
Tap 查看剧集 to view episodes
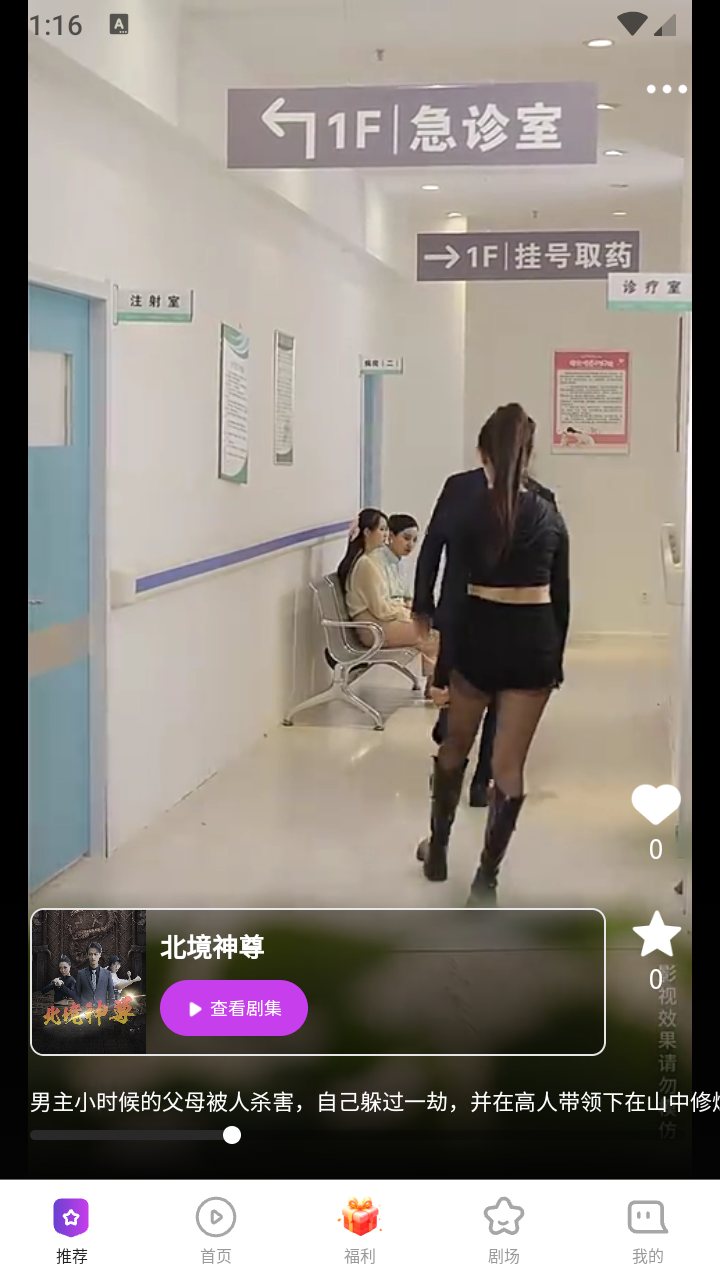tap(234, 1008)
